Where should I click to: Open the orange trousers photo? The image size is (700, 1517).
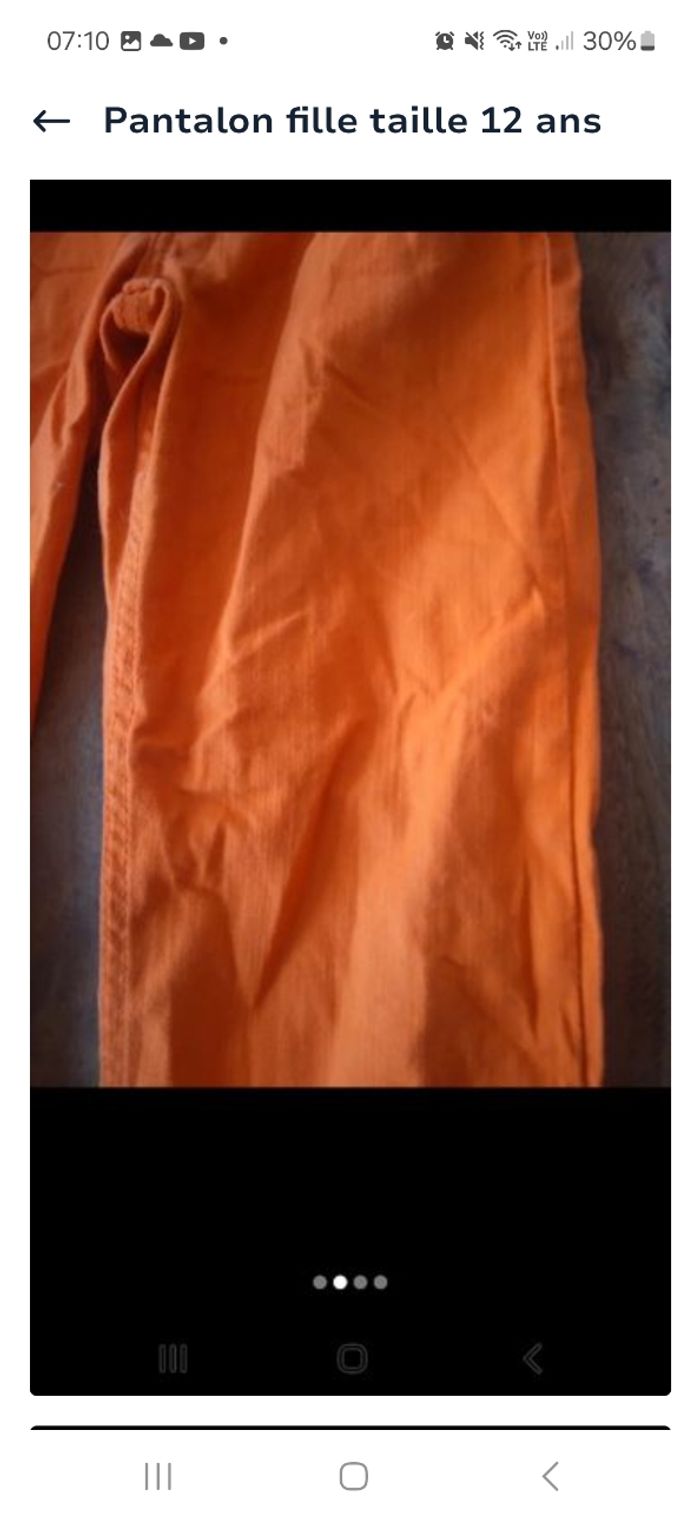point(350,660)
